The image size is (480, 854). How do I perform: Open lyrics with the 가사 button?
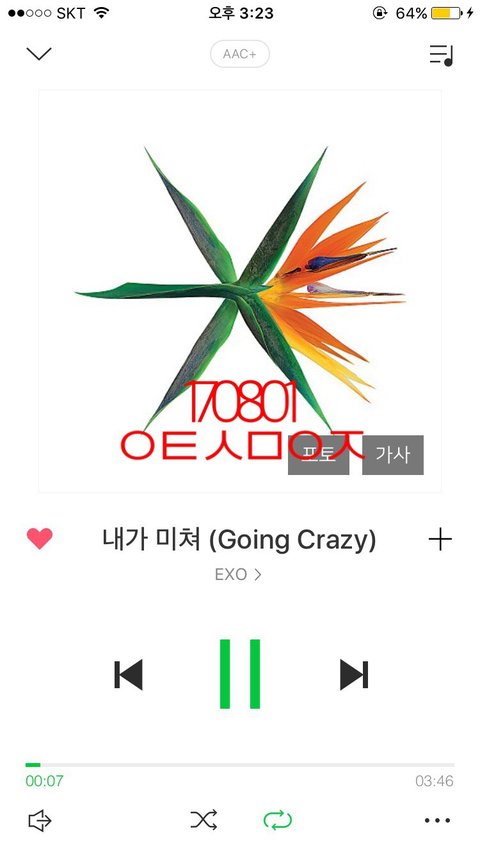[x=393, y=455]
